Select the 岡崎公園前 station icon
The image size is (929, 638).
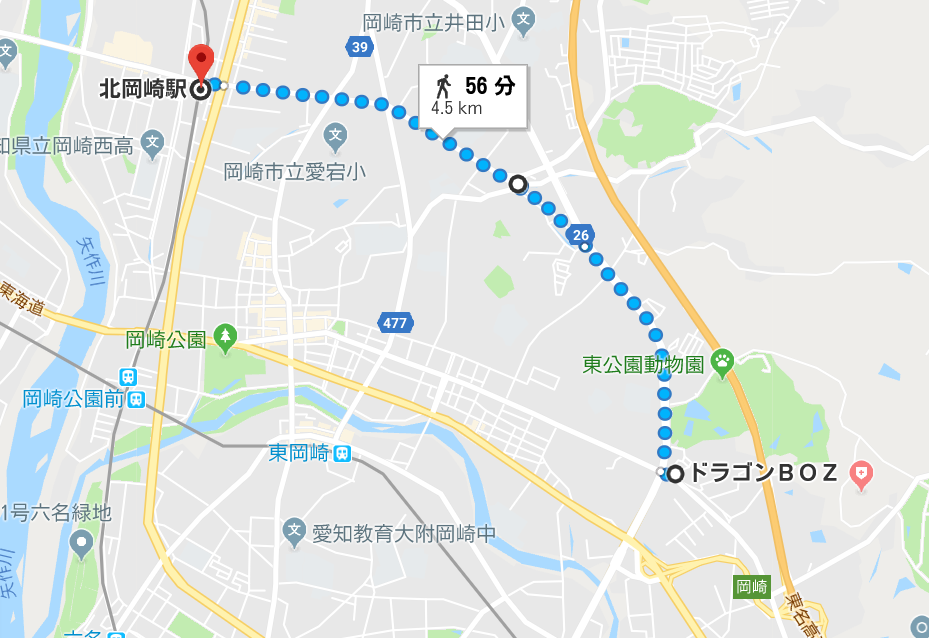click(x=136, y=399)
